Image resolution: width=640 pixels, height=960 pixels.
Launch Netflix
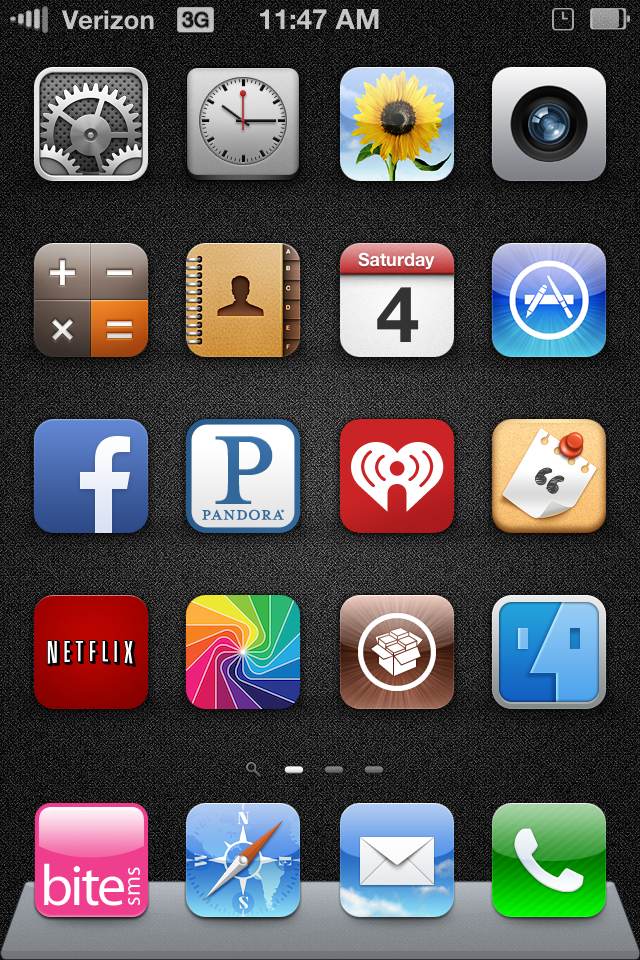[91, 652]
